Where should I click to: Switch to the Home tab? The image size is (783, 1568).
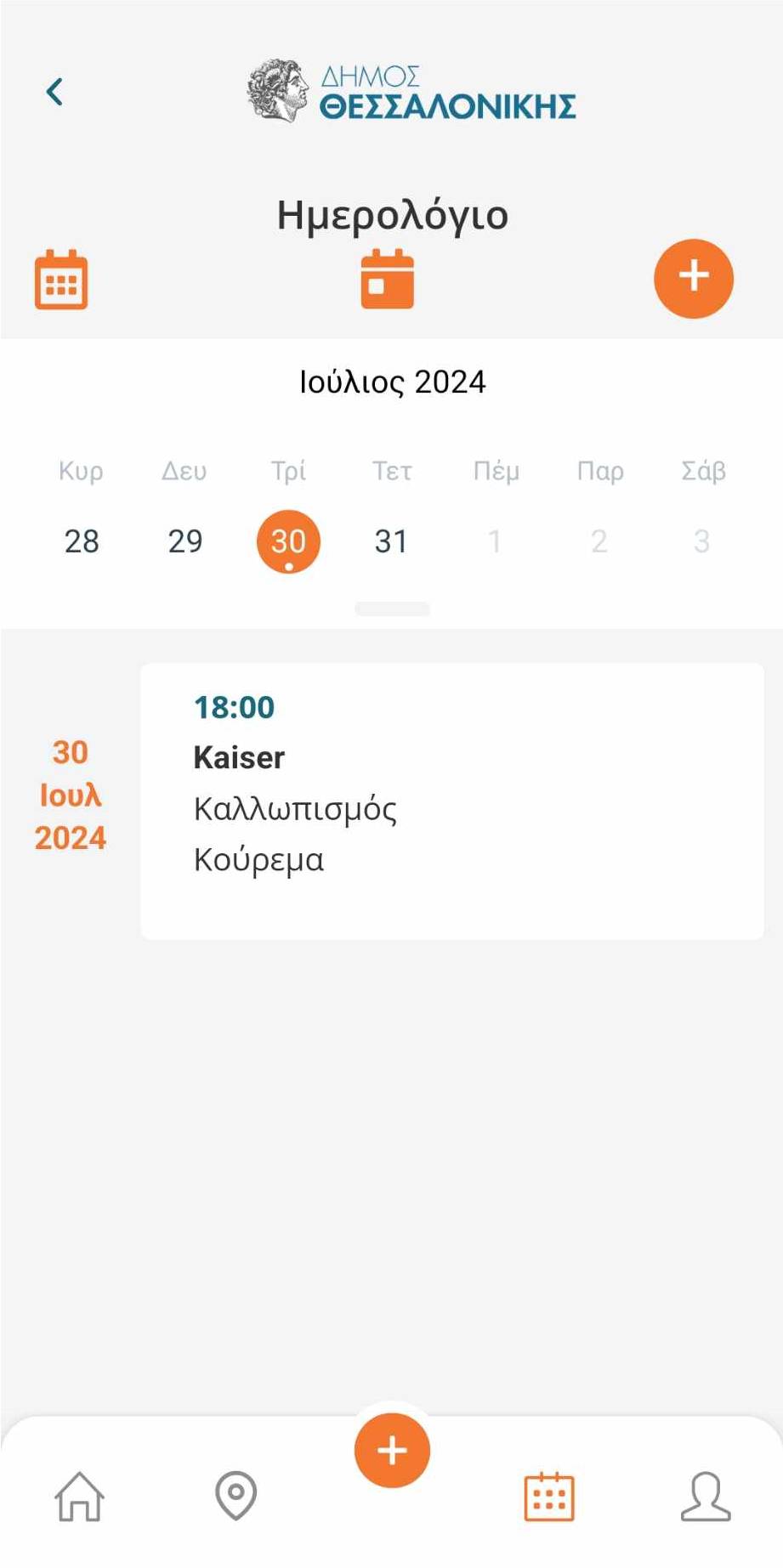[79, 1497]
